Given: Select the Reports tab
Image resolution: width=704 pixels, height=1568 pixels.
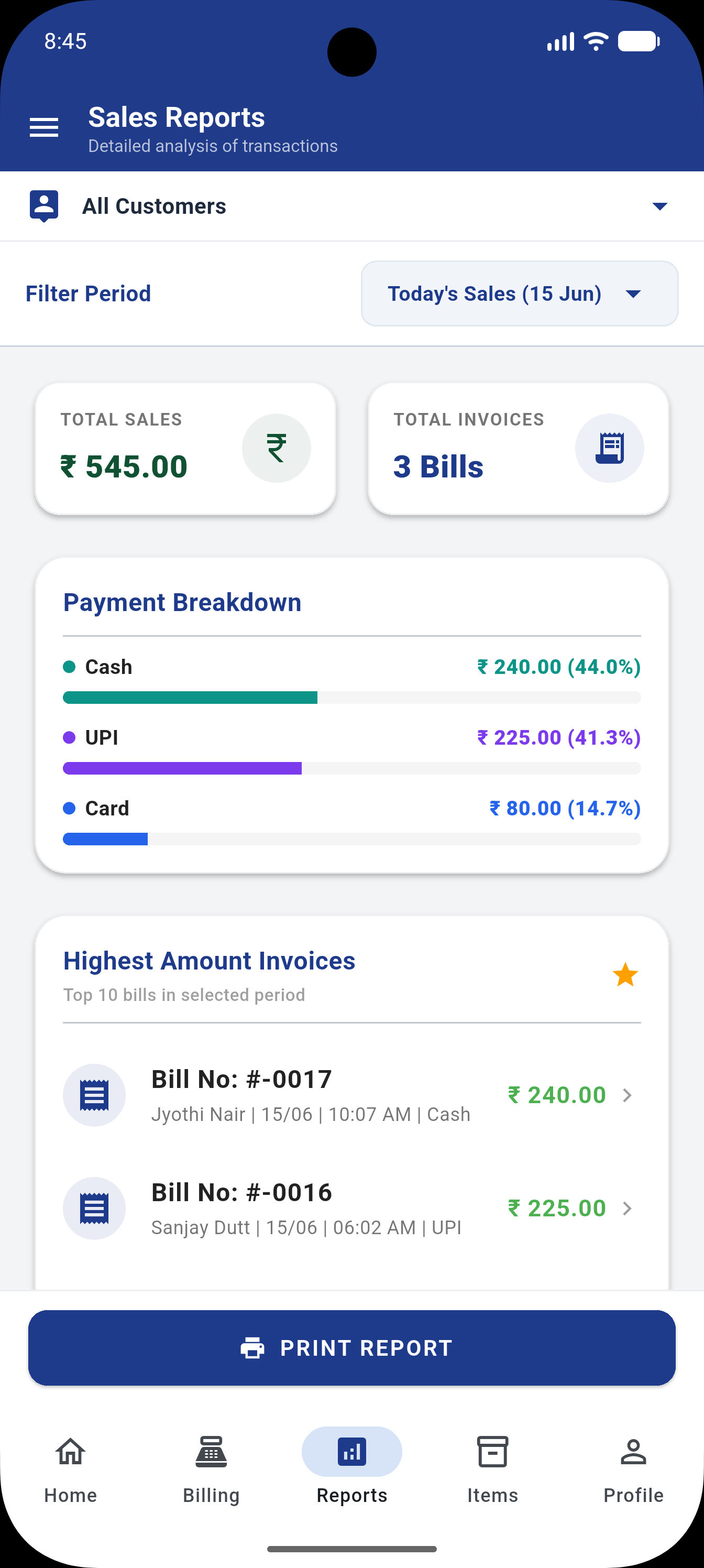Looking at the screenshot, I should tap(351, 1469).
